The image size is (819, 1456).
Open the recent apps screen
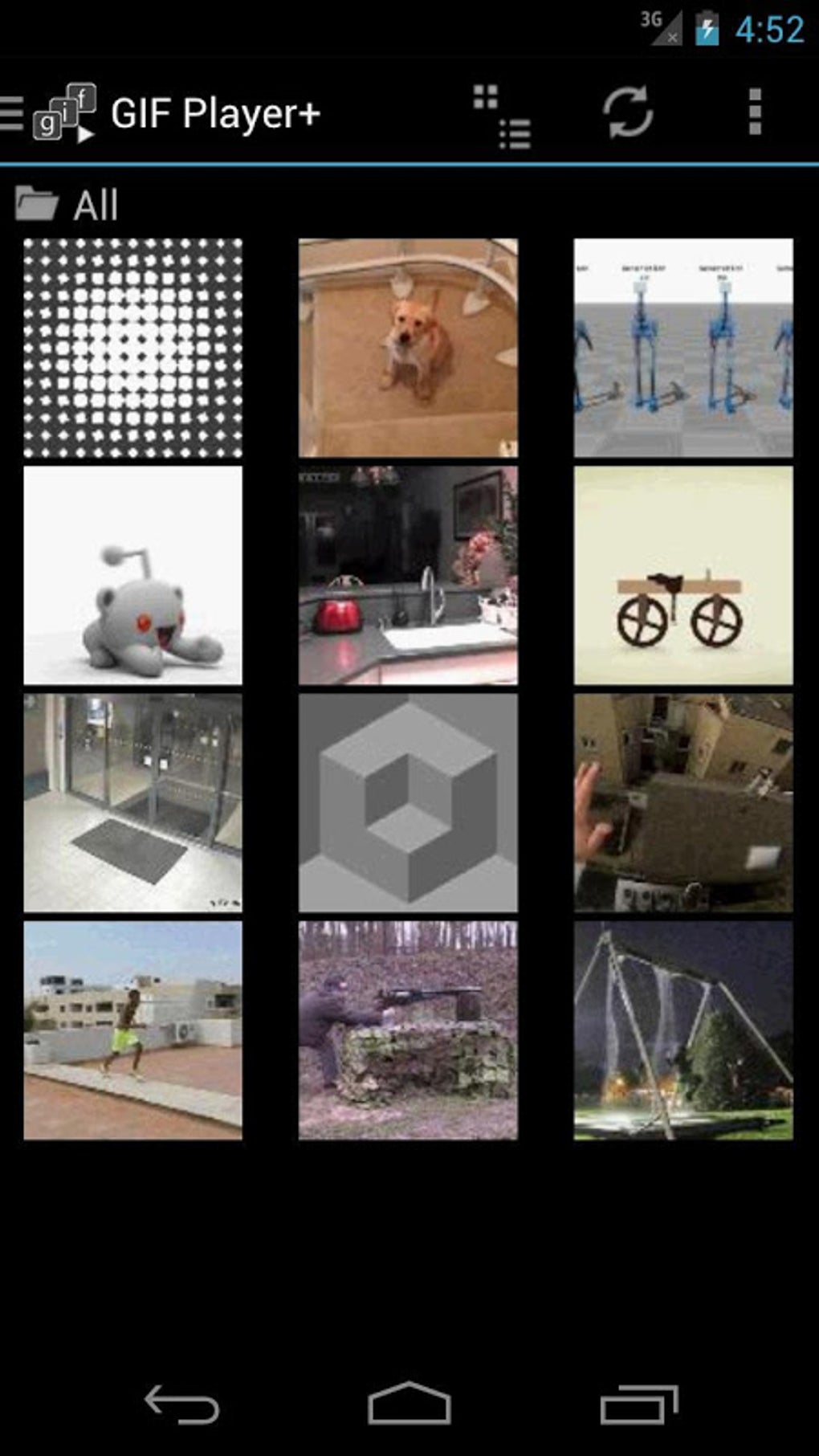pos(639,1405)
